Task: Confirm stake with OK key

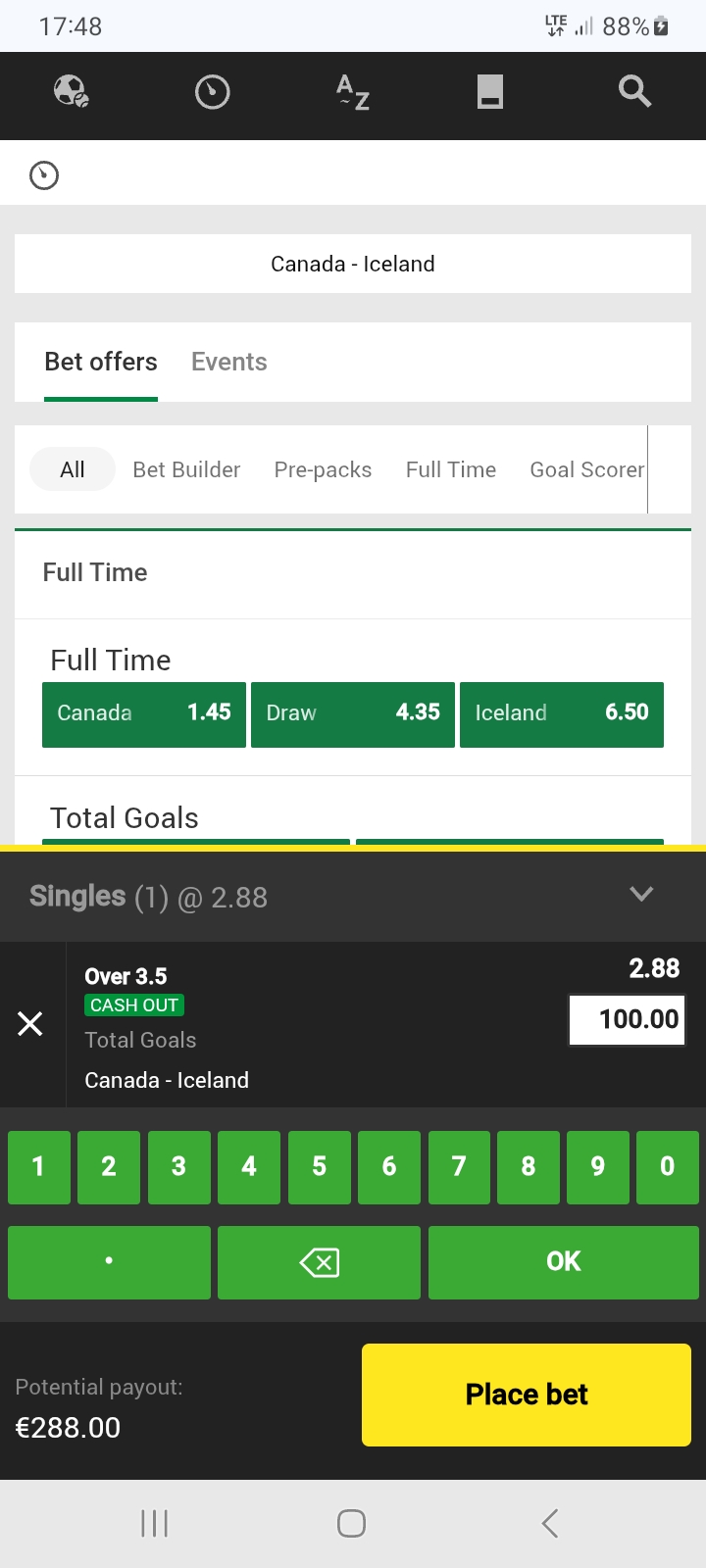Action: pos(563,1262)
